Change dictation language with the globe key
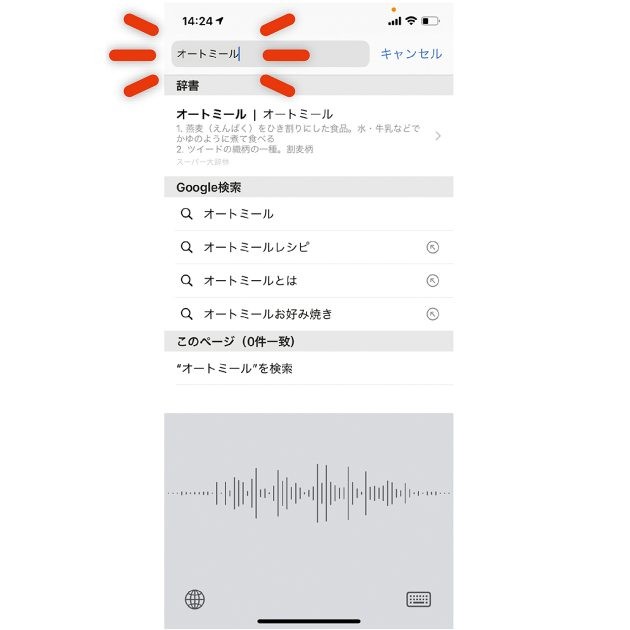The width and height of the screenshot is (630, 630). click(195, 599)
